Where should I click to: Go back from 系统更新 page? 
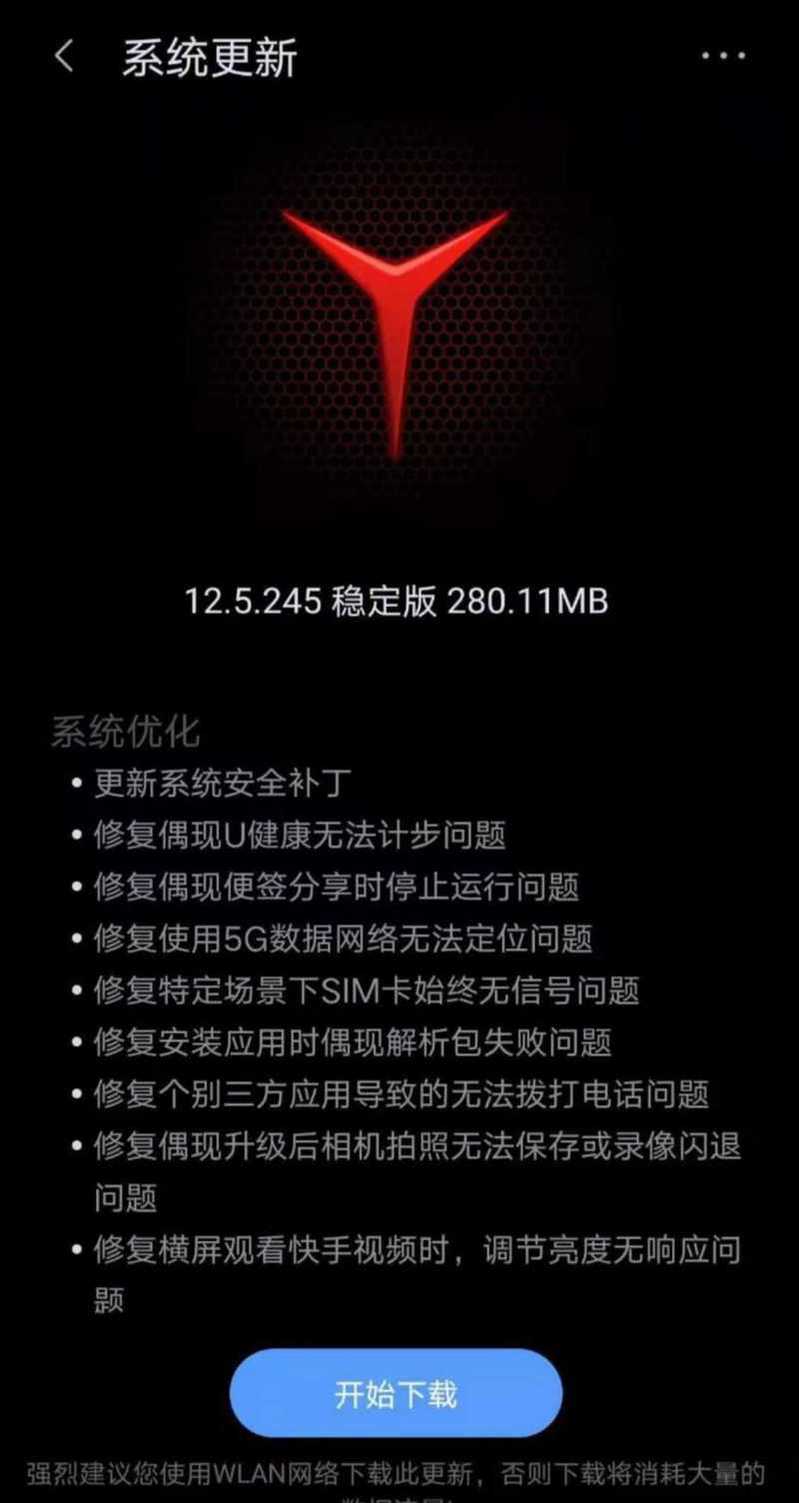[63, 57]
